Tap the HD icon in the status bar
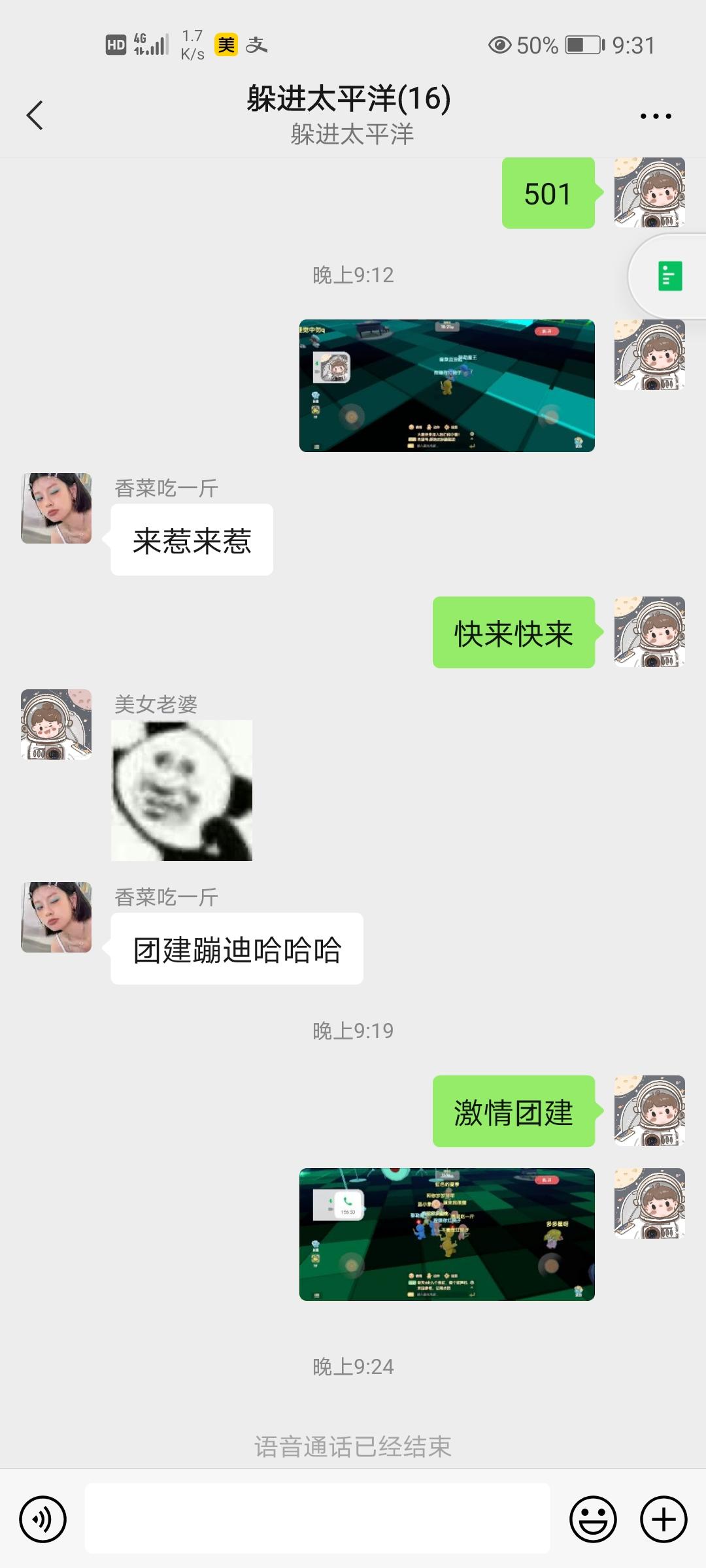Image resolution: width=706 pixels, height=1568 pixels. (x=114, y=44)
